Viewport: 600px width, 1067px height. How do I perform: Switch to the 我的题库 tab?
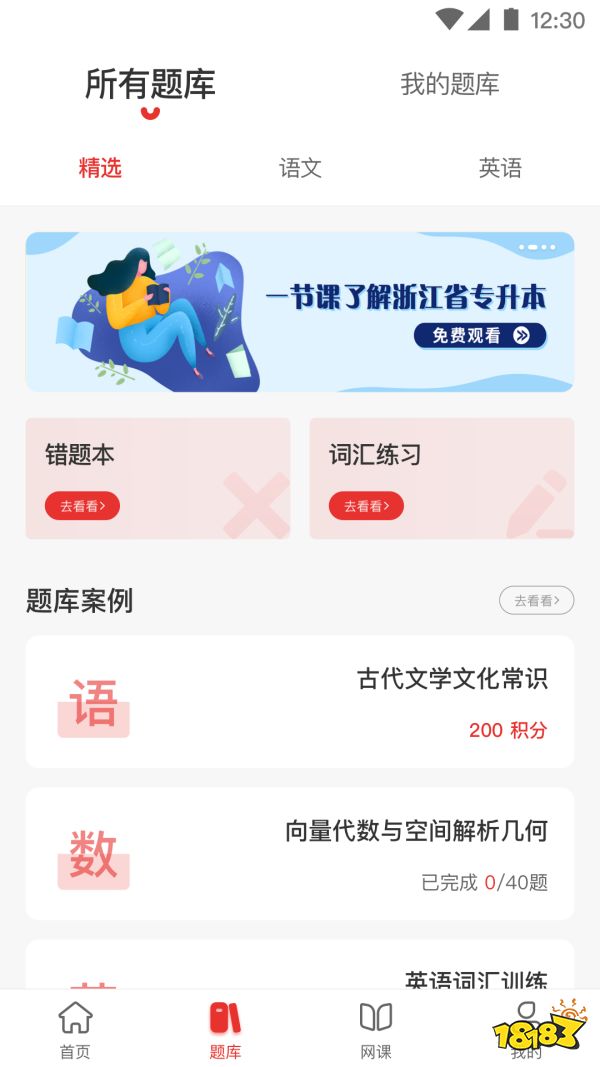tap(449, 84)
